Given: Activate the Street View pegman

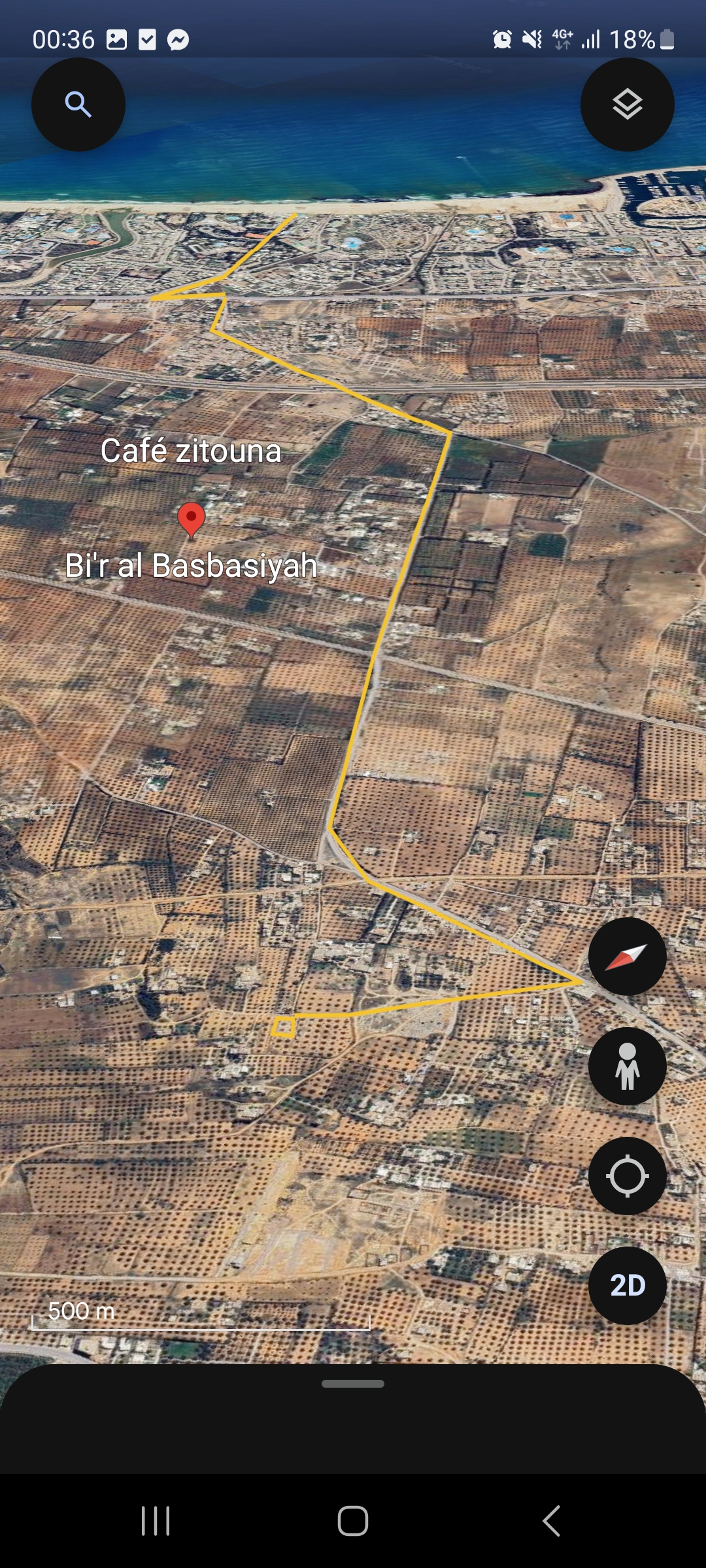Looking at the screenshot, I should [x=627, y=1066].
